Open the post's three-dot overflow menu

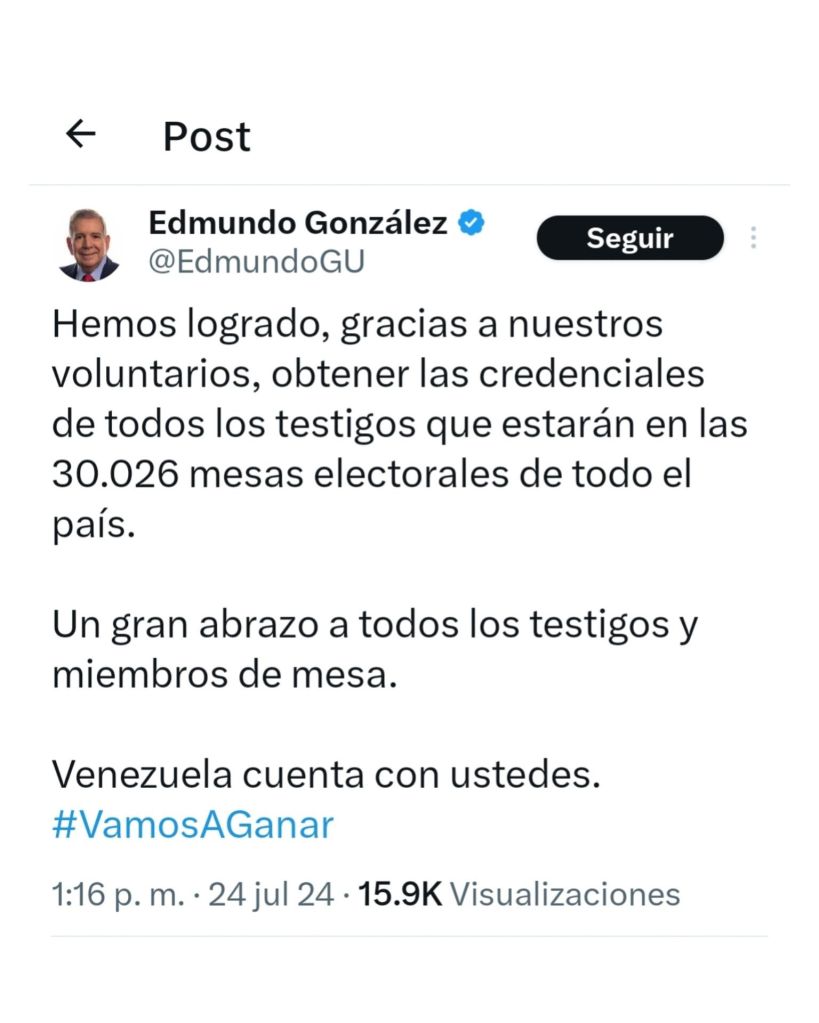753,238
